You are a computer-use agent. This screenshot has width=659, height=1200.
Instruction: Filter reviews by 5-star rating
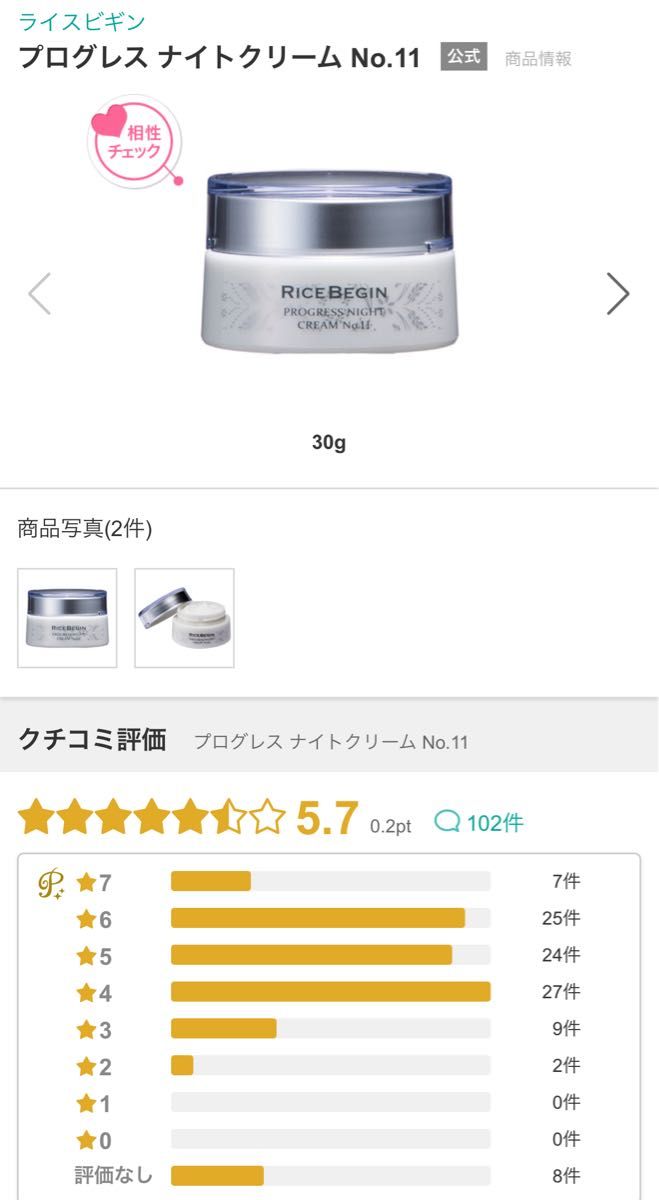330,955
